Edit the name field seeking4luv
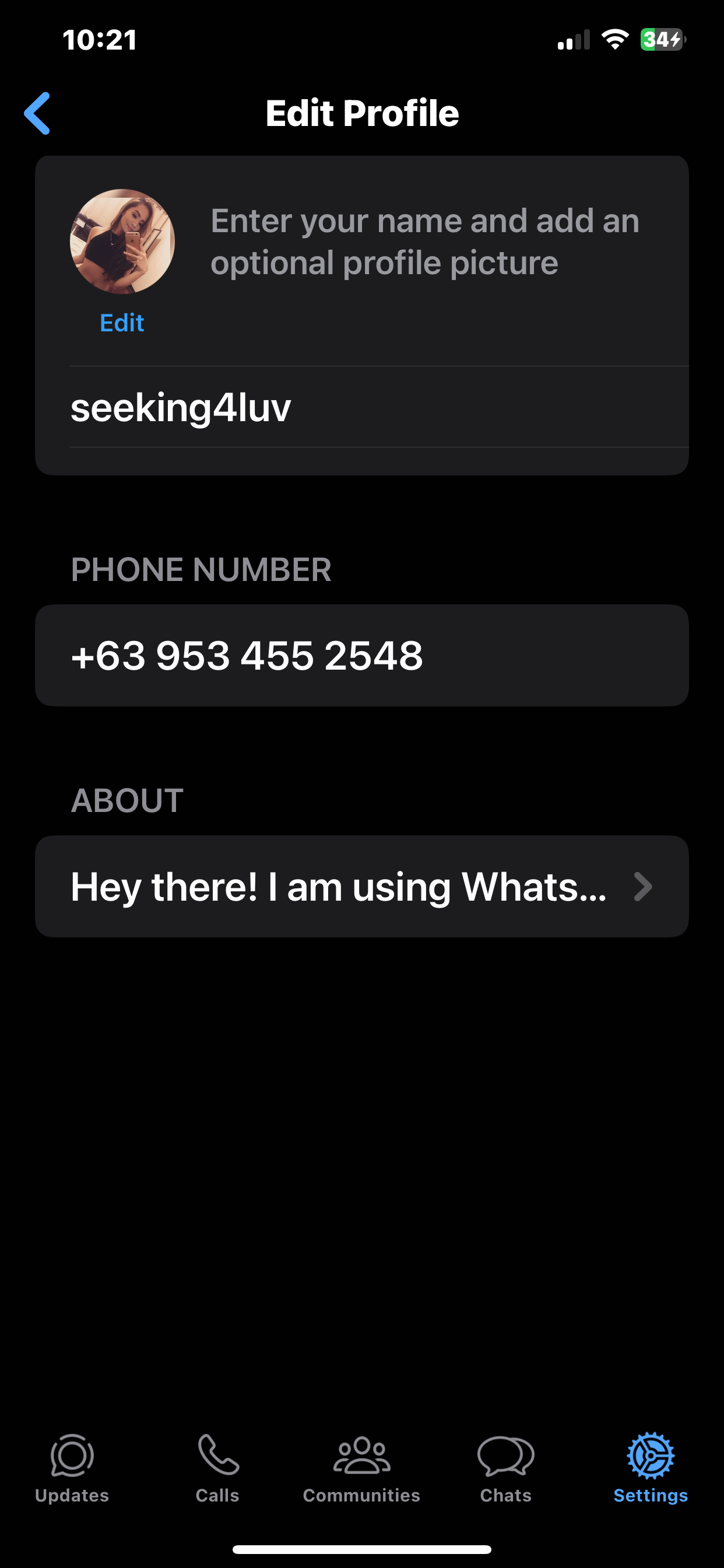 pyautogui.click(x=379, y=407)
